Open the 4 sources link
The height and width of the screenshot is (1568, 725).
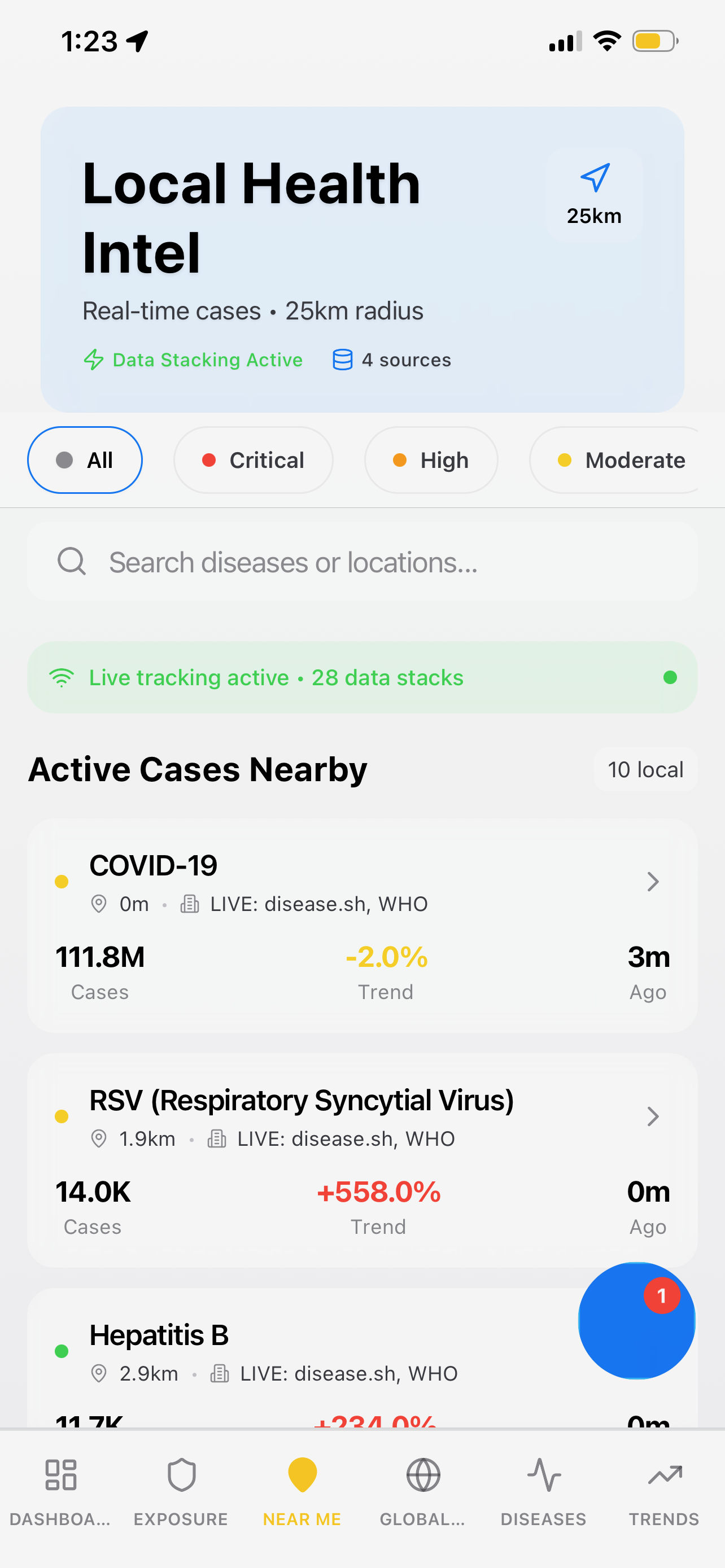pyautogui.click(x=392, y=359)
